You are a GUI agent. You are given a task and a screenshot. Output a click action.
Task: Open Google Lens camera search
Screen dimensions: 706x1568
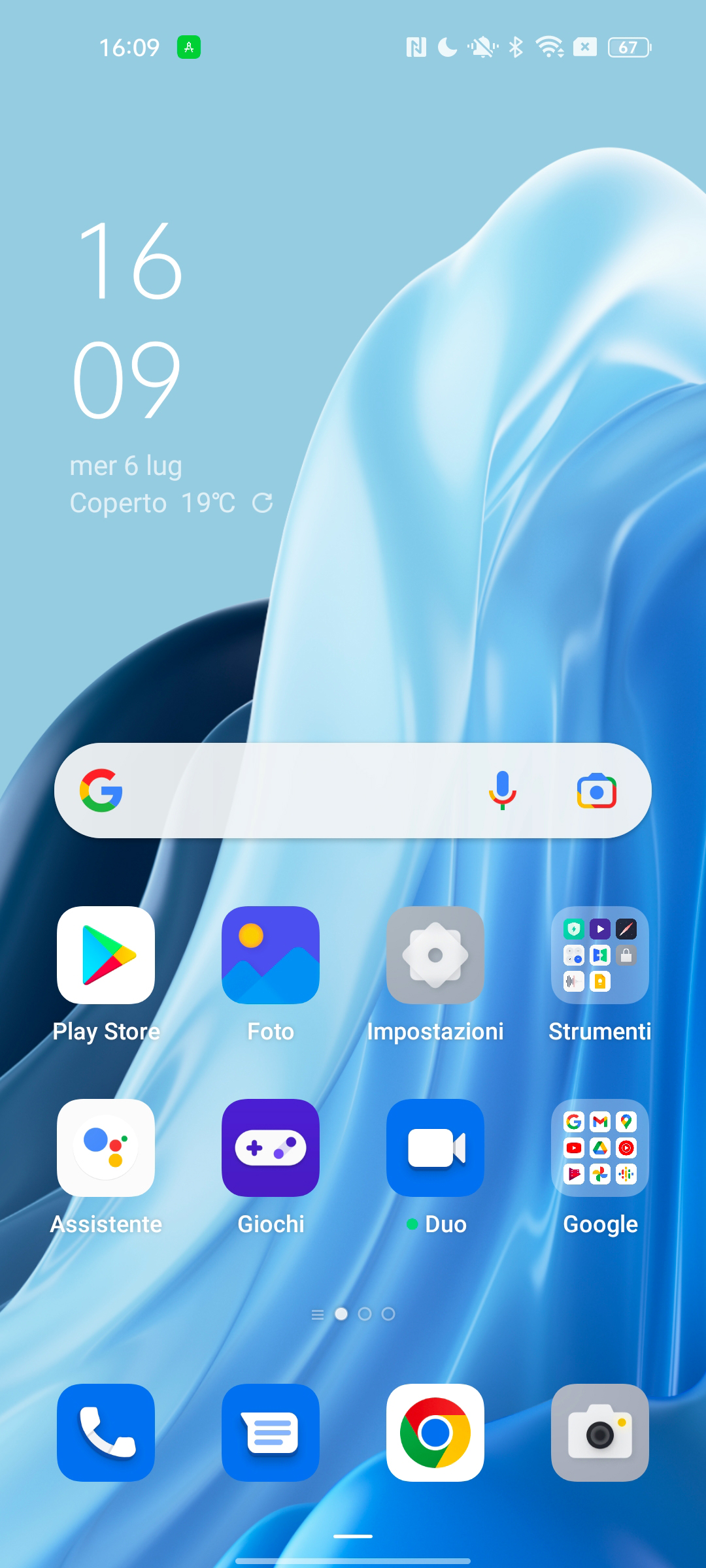[x=596, y=791]
